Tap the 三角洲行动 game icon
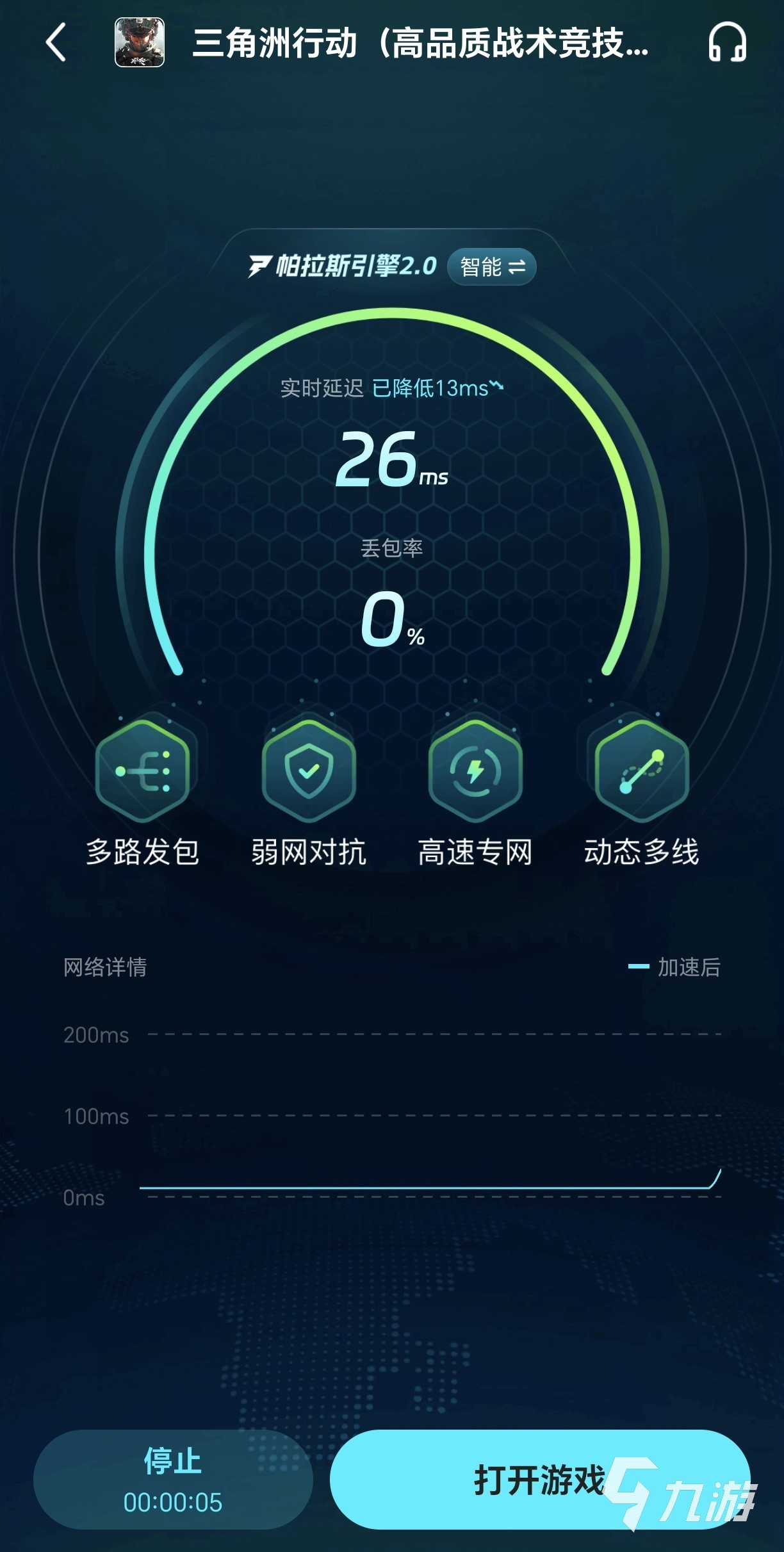784x1552 pixels. pos(140,43)
